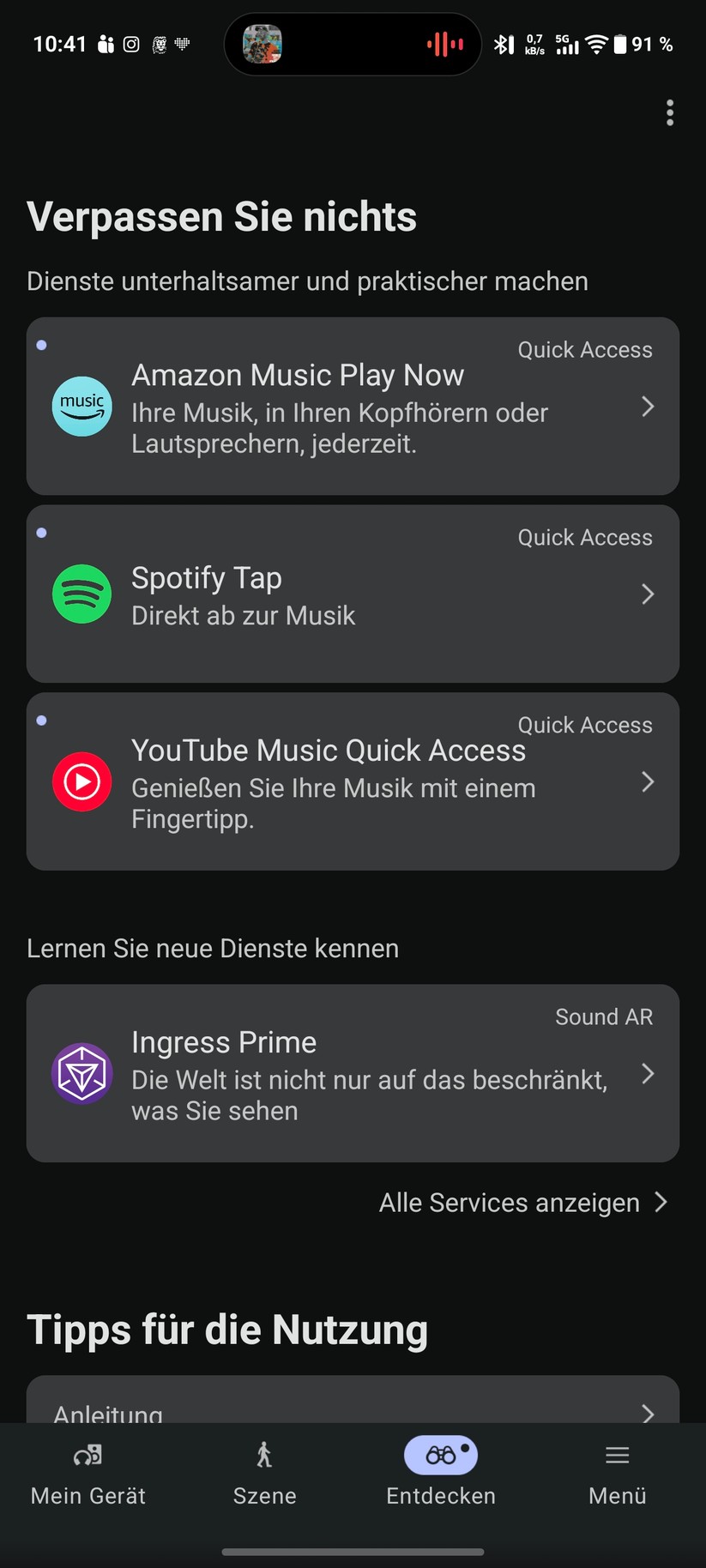
Task: Open the Anleitung row
Action: 353,1400
